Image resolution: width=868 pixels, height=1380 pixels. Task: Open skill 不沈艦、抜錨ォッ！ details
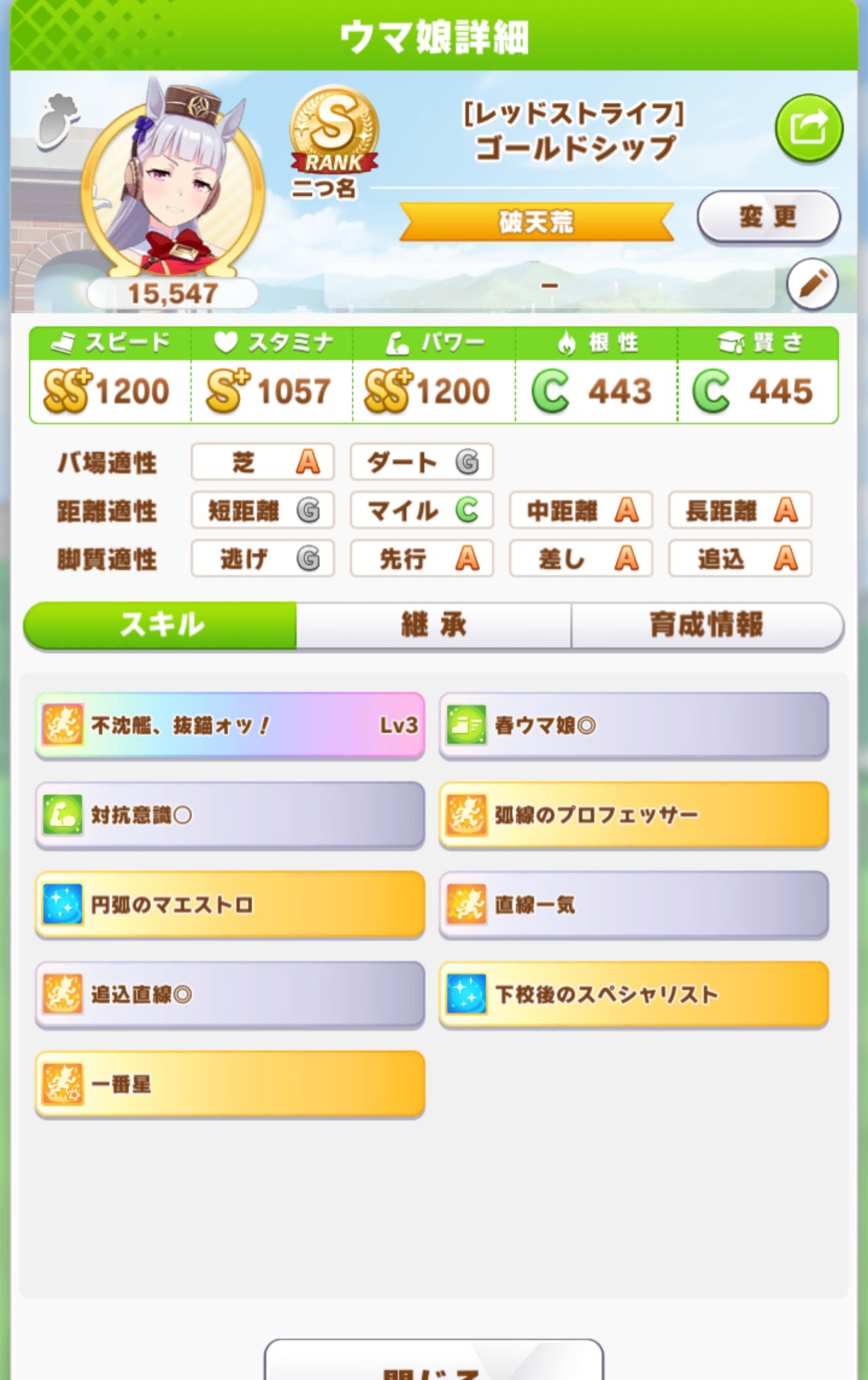pos(230,725)
